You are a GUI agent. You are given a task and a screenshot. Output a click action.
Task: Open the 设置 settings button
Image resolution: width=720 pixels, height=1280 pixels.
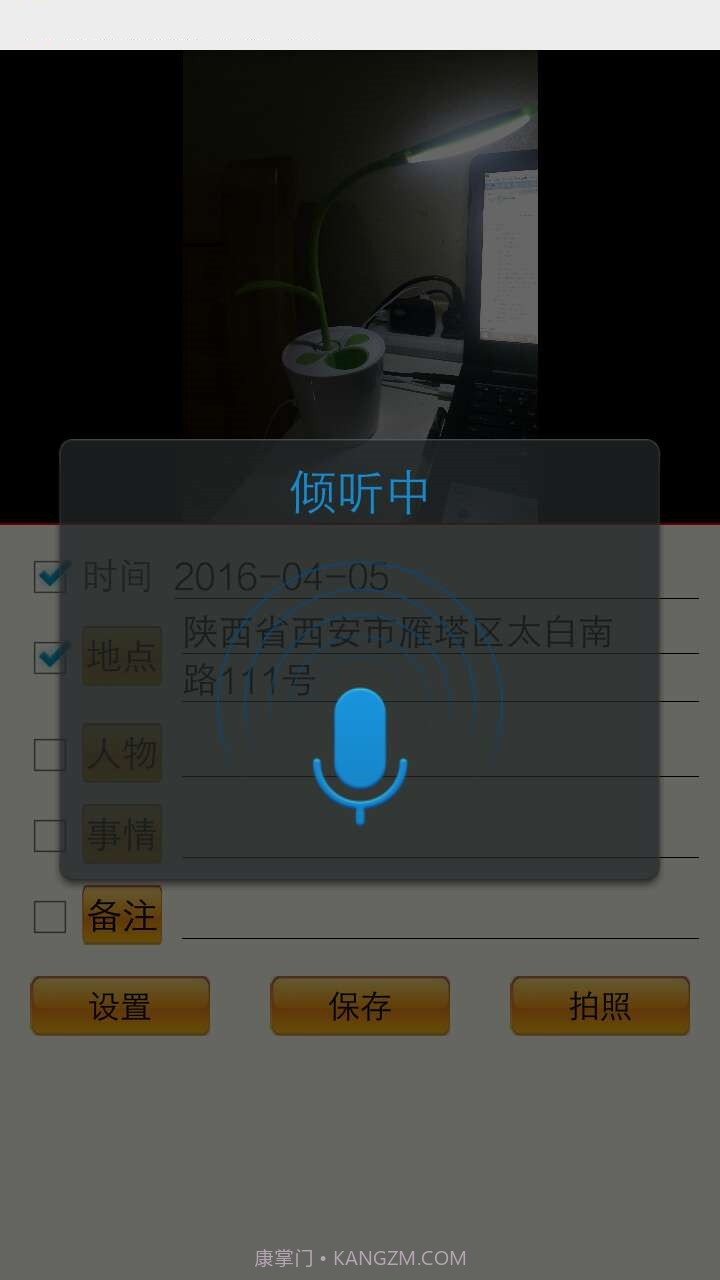tap(120, 1007)
